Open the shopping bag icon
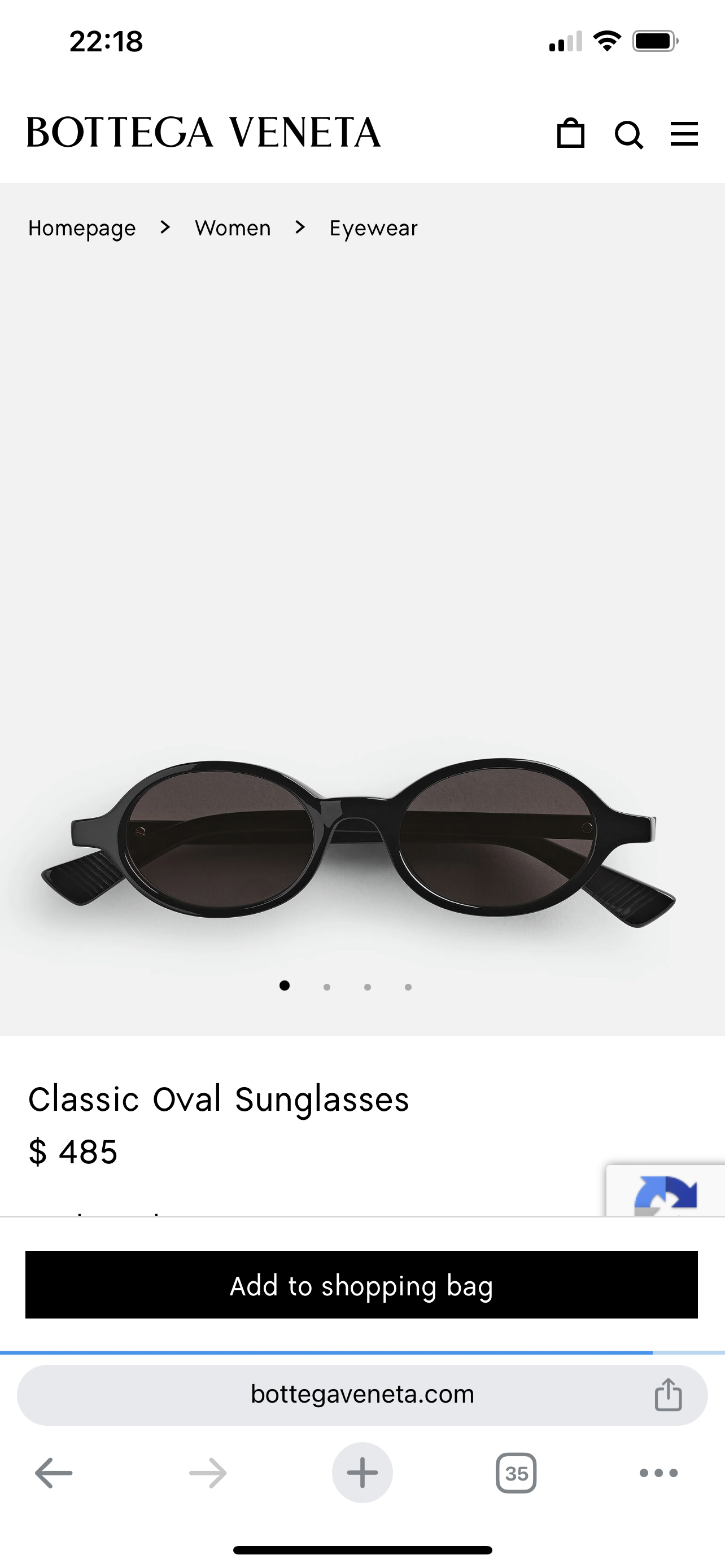725x1568 pixels. 570,133
